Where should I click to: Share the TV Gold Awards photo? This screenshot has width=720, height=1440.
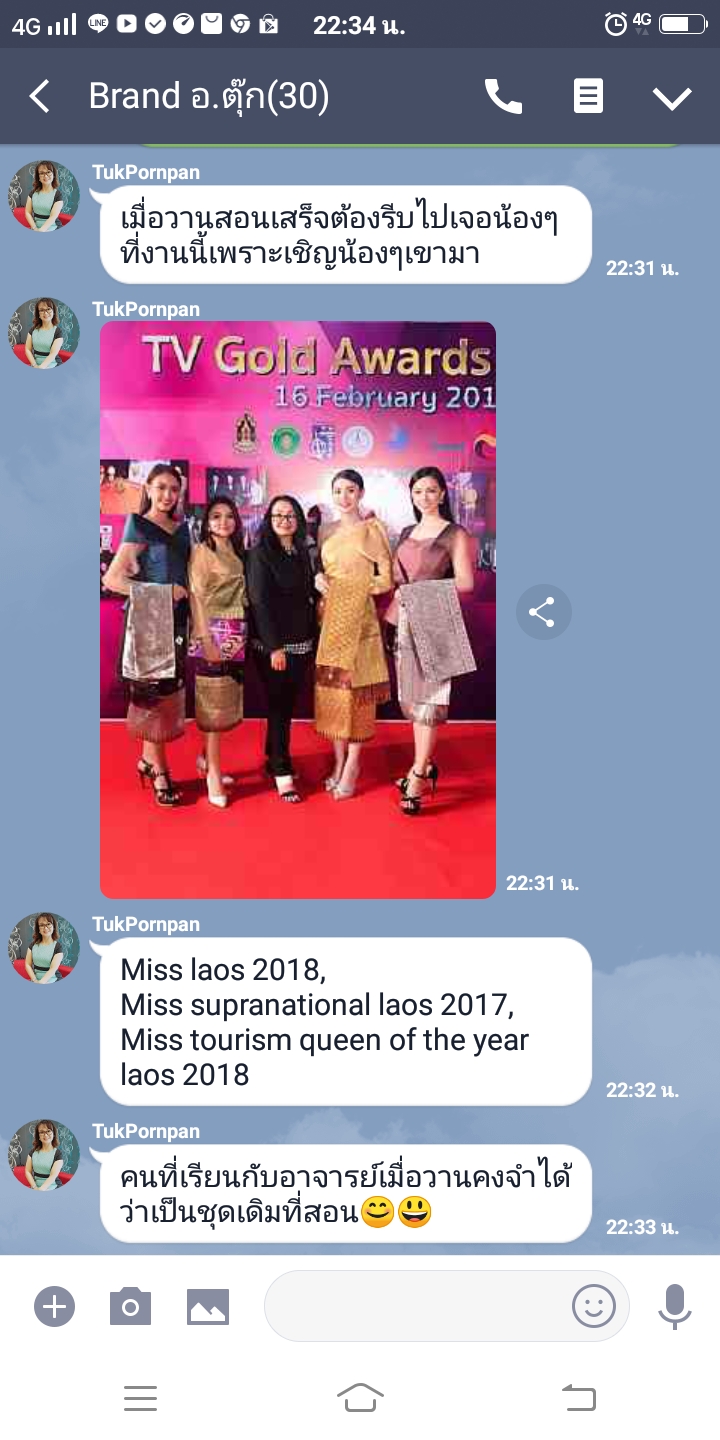[x=543, y=612]
